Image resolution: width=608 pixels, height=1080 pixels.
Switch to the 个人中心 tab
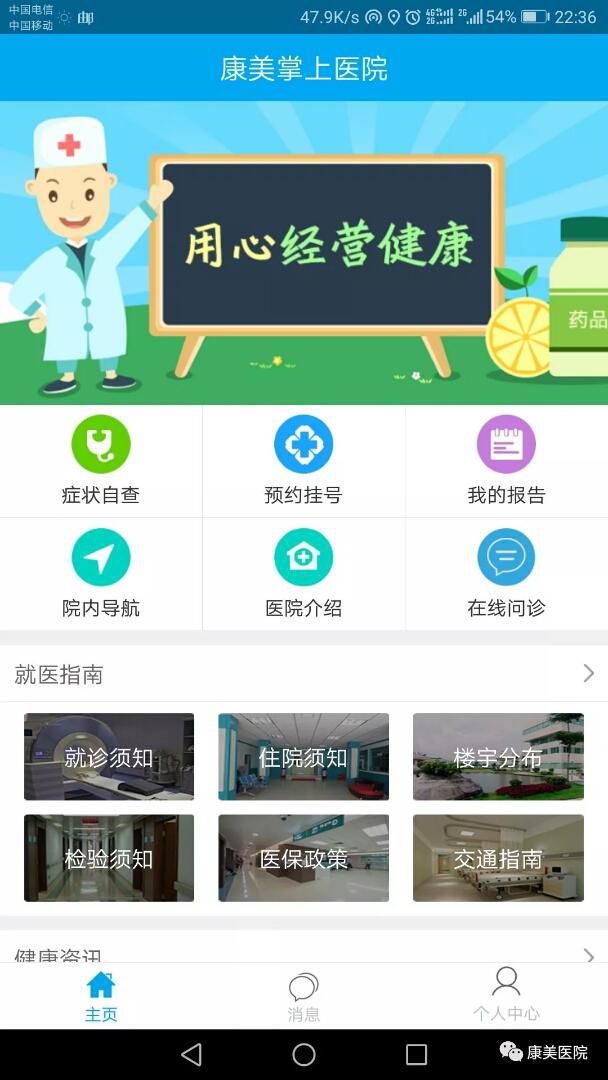tap(506, 996)
